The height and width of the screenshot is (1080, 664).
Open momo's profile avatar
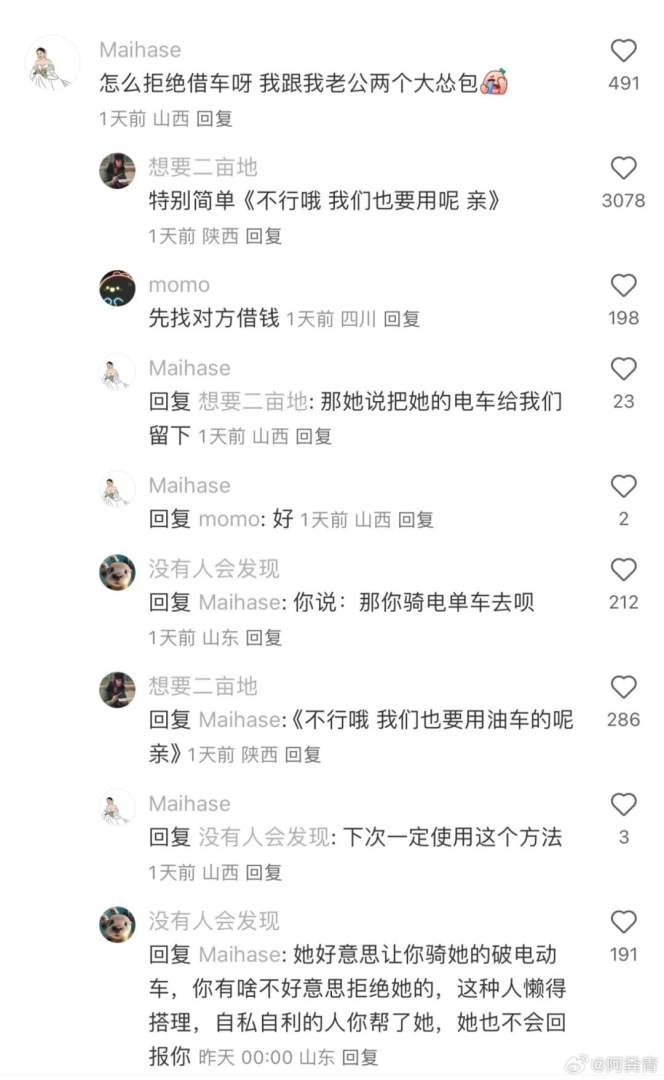point(117,288)
